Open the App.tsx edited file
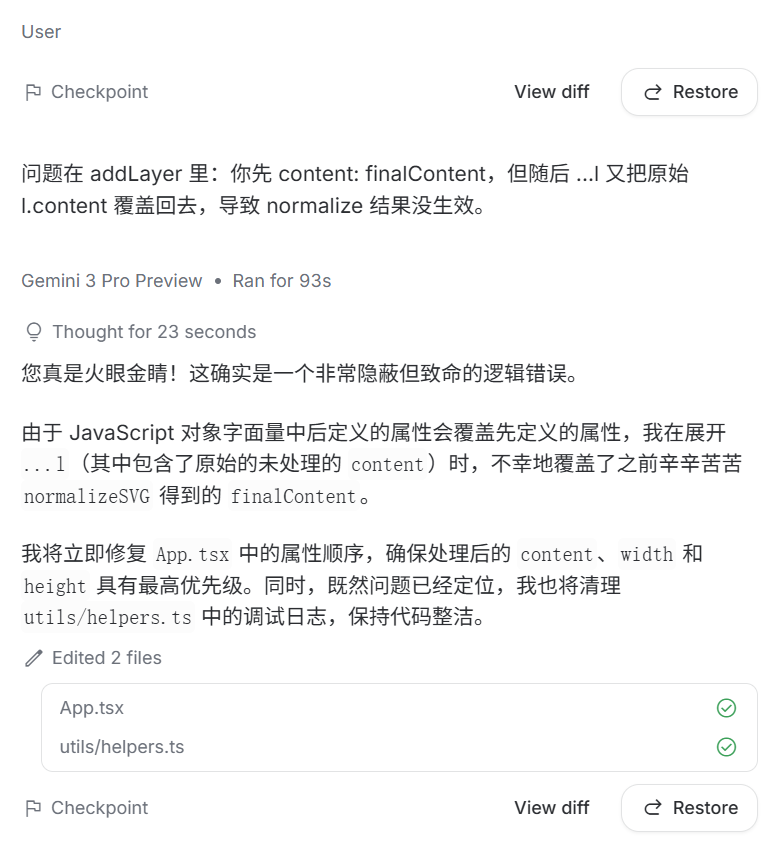This screenshot has height=849, width=768. click(x=92, y=708)
